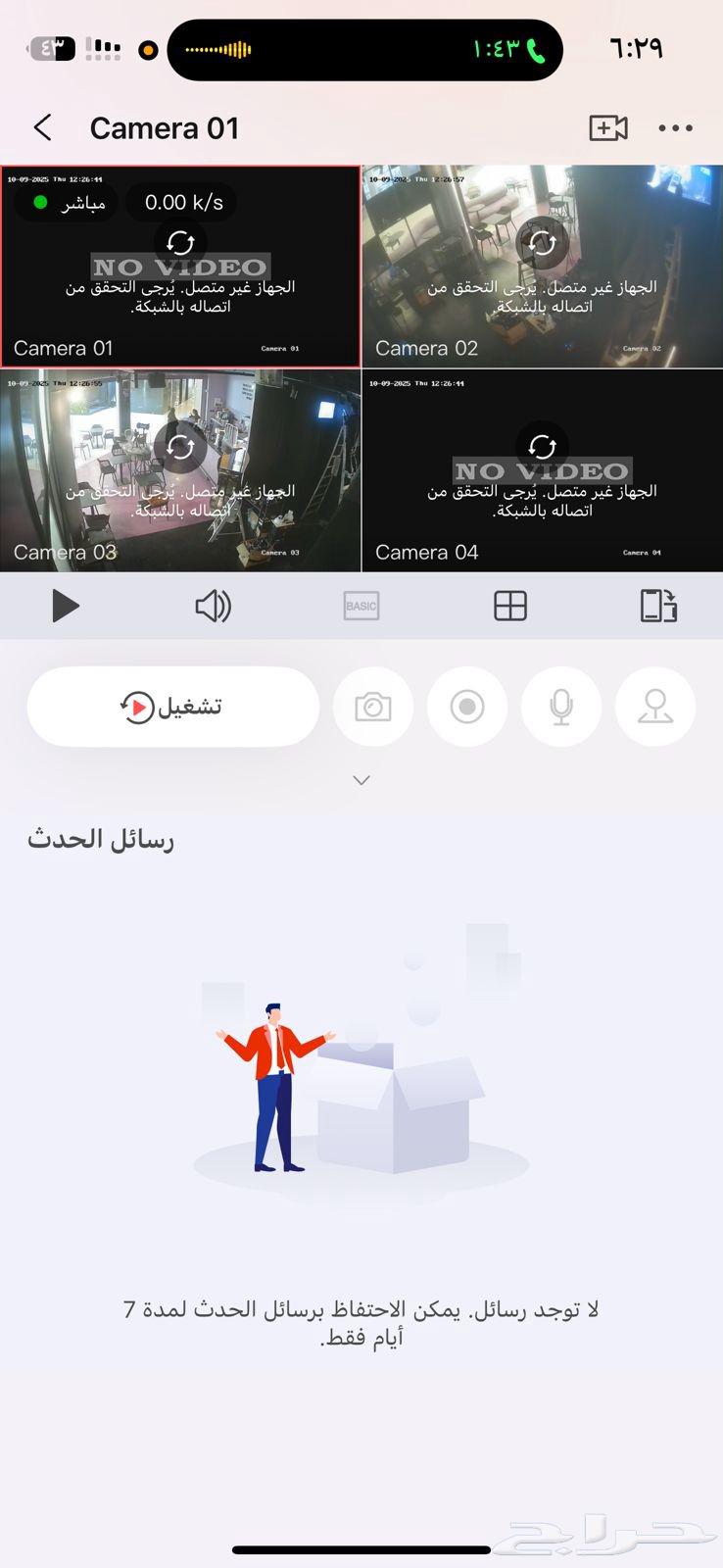Toggle the speaker sound
Screen dimensions: 723x1568
click(x=213, y=606)
